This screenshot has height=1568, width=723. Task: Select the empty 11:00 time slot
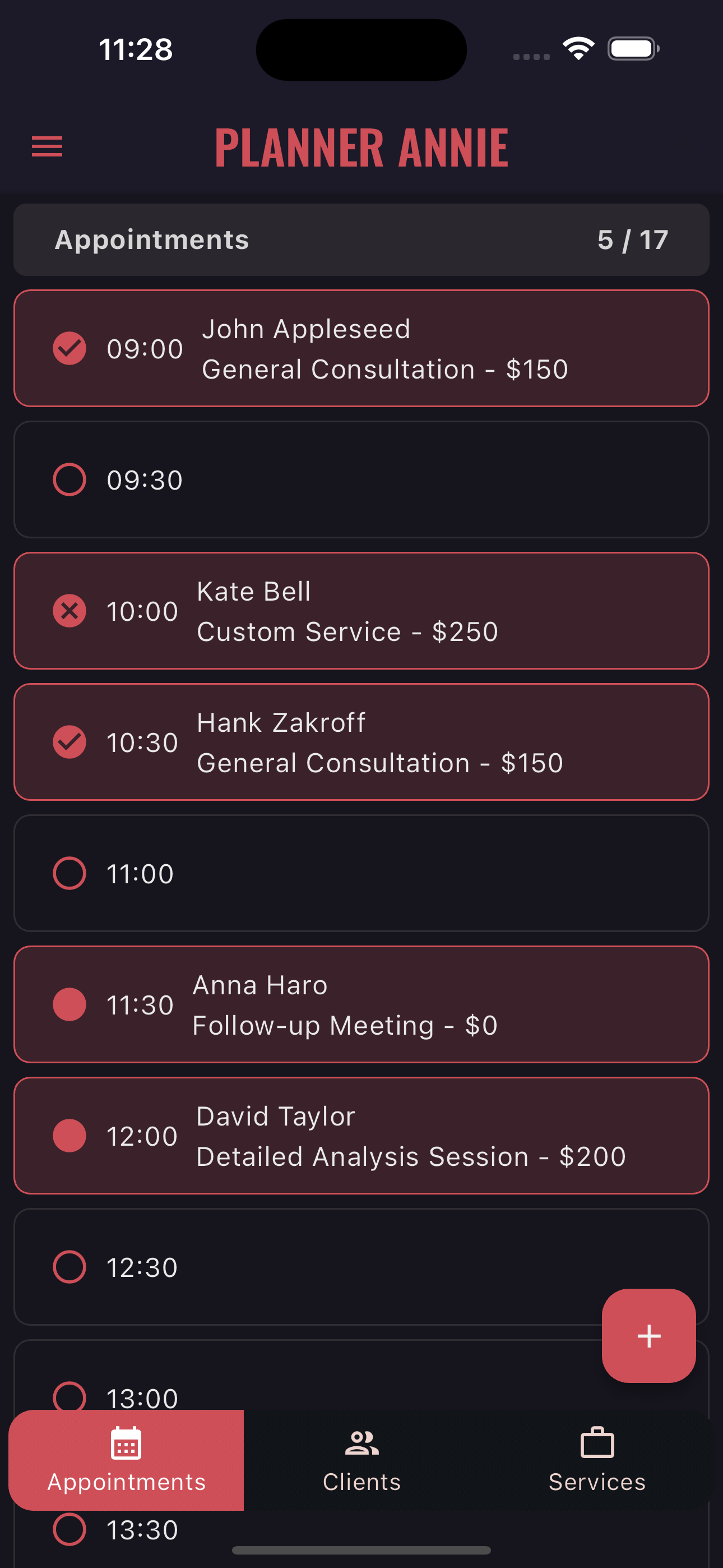361,873
